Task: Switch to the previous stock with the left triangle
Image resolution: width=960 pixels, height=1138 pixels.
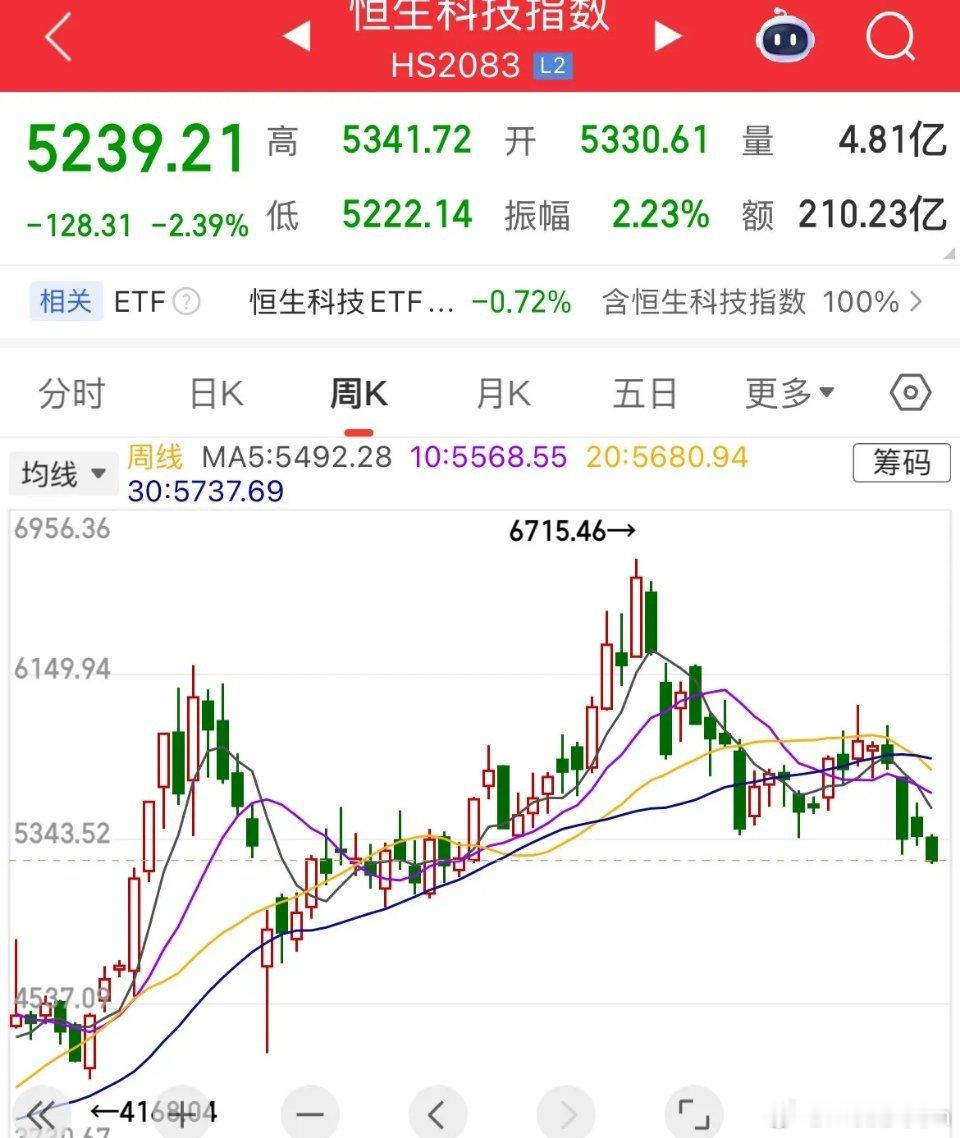Action: pyautogui.click(x=294, y=34)
